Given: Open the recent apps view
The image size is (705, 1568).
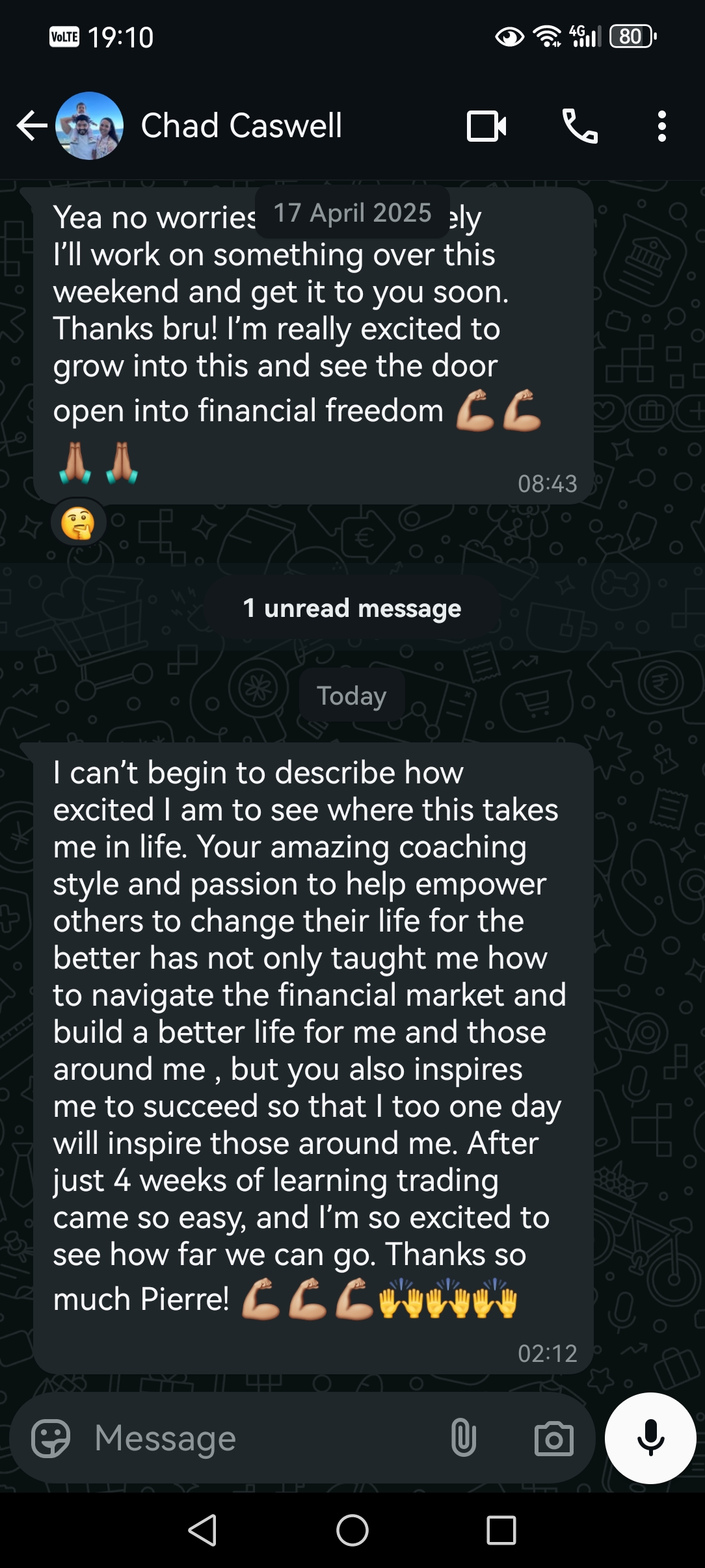Looking at the screenshot, I should point(501,1530).
